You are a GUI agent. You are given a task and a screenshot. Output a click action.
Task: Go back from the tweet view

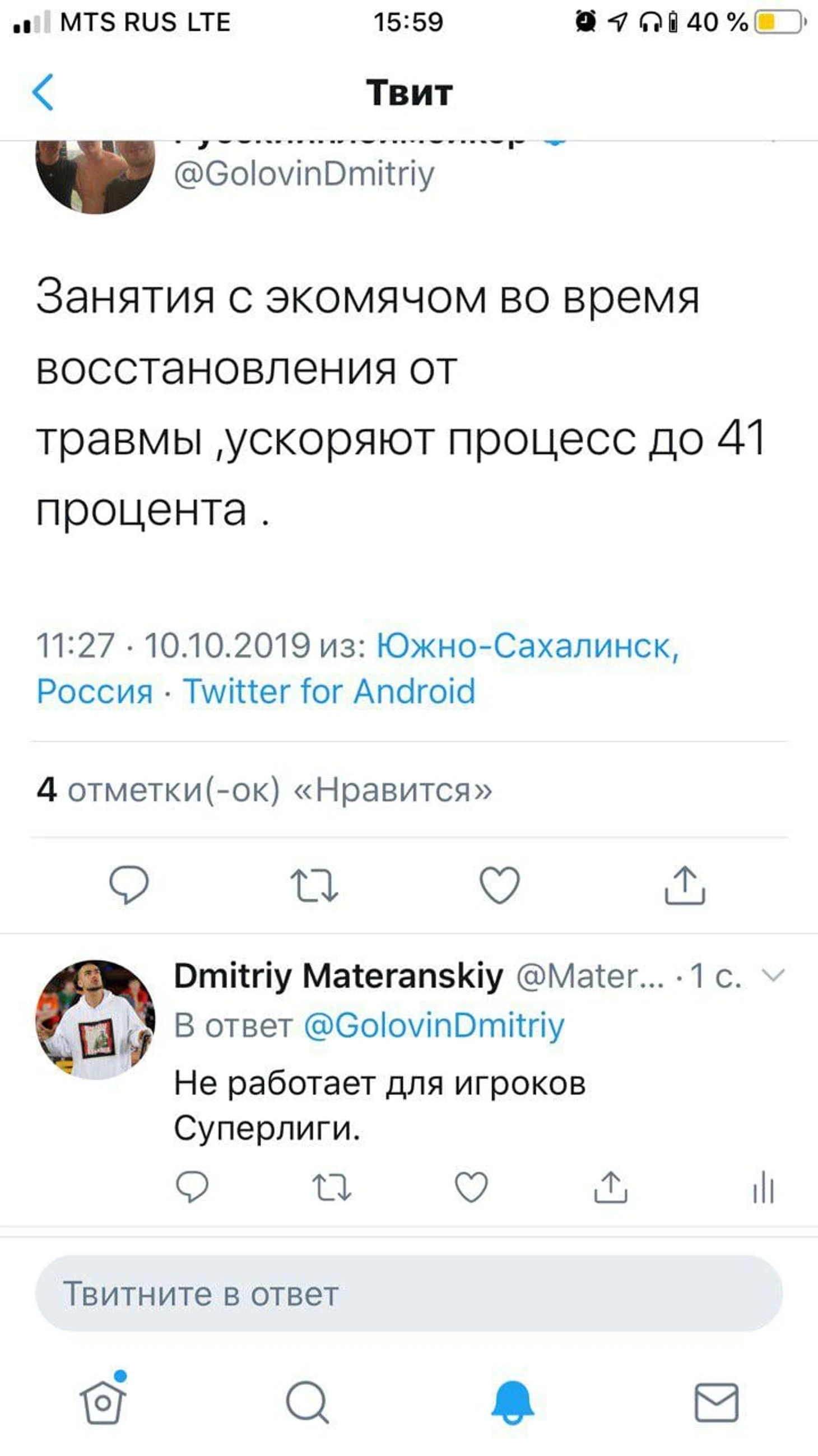43,92
